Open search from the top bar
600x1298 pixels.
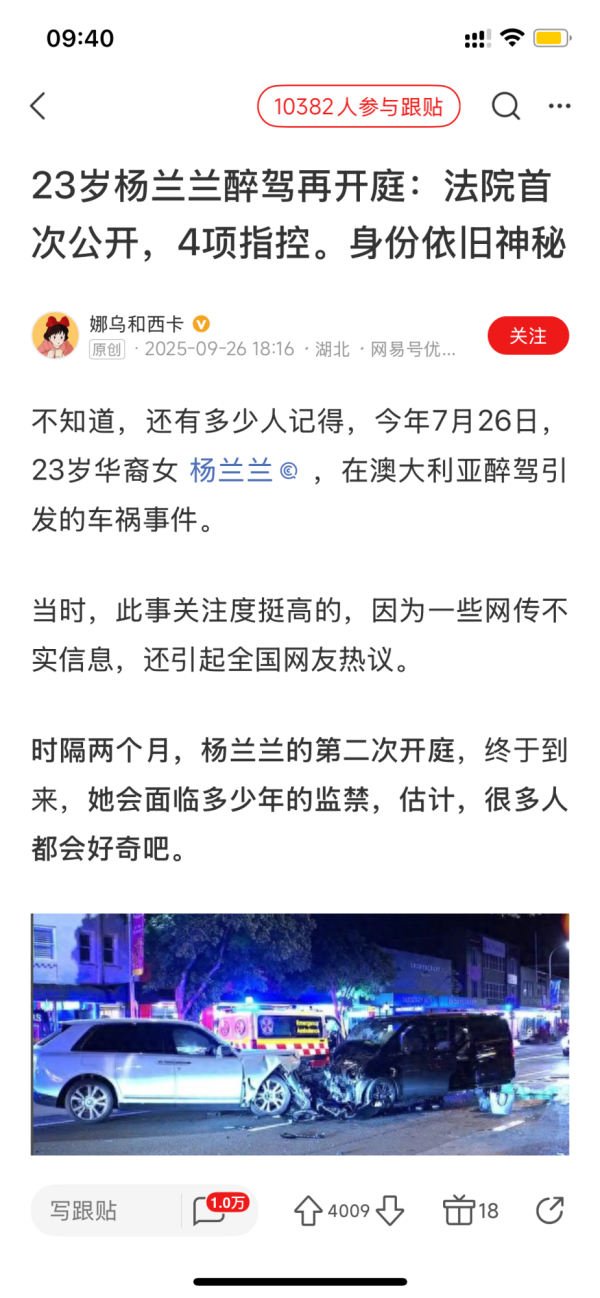click(x=506, y=107)
